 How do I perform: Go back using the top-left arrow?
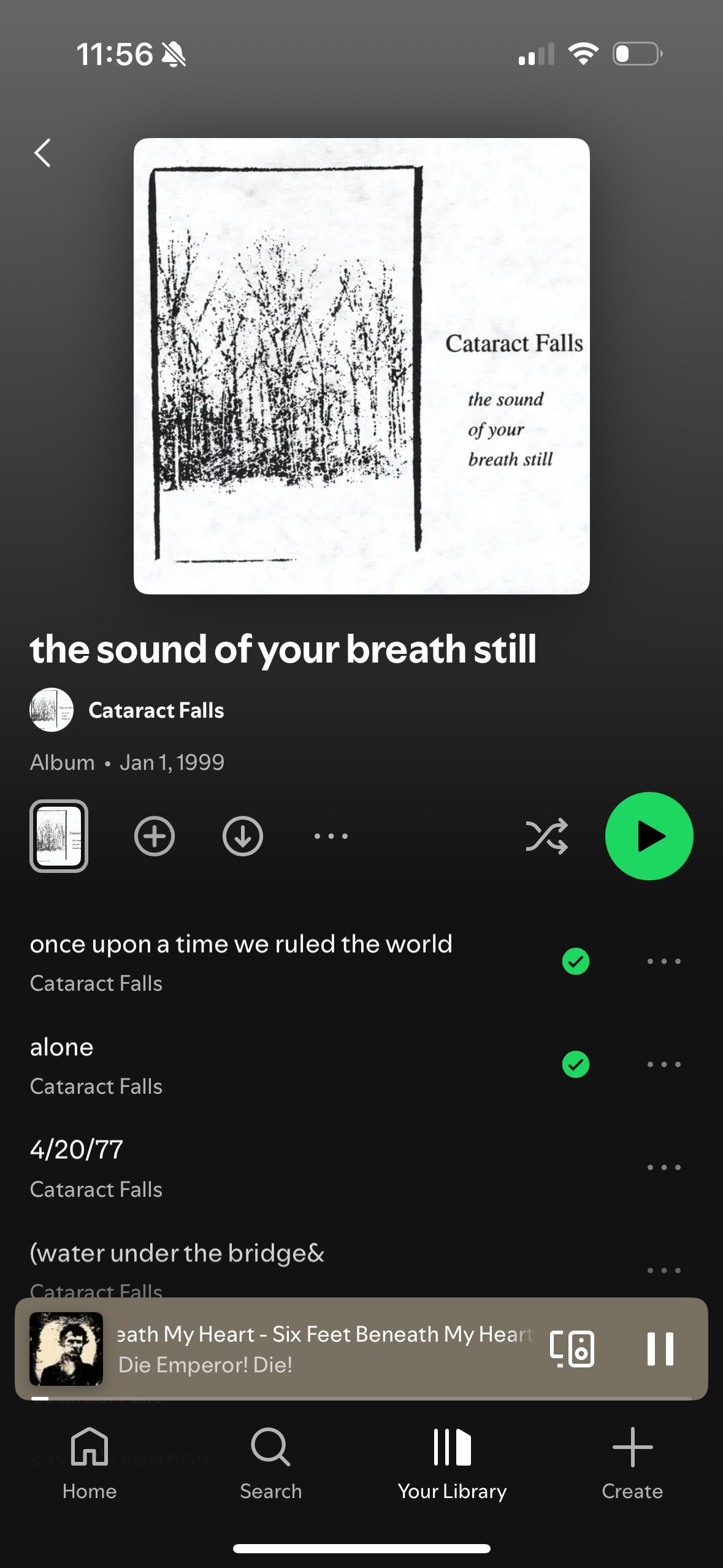click(42, 153)
